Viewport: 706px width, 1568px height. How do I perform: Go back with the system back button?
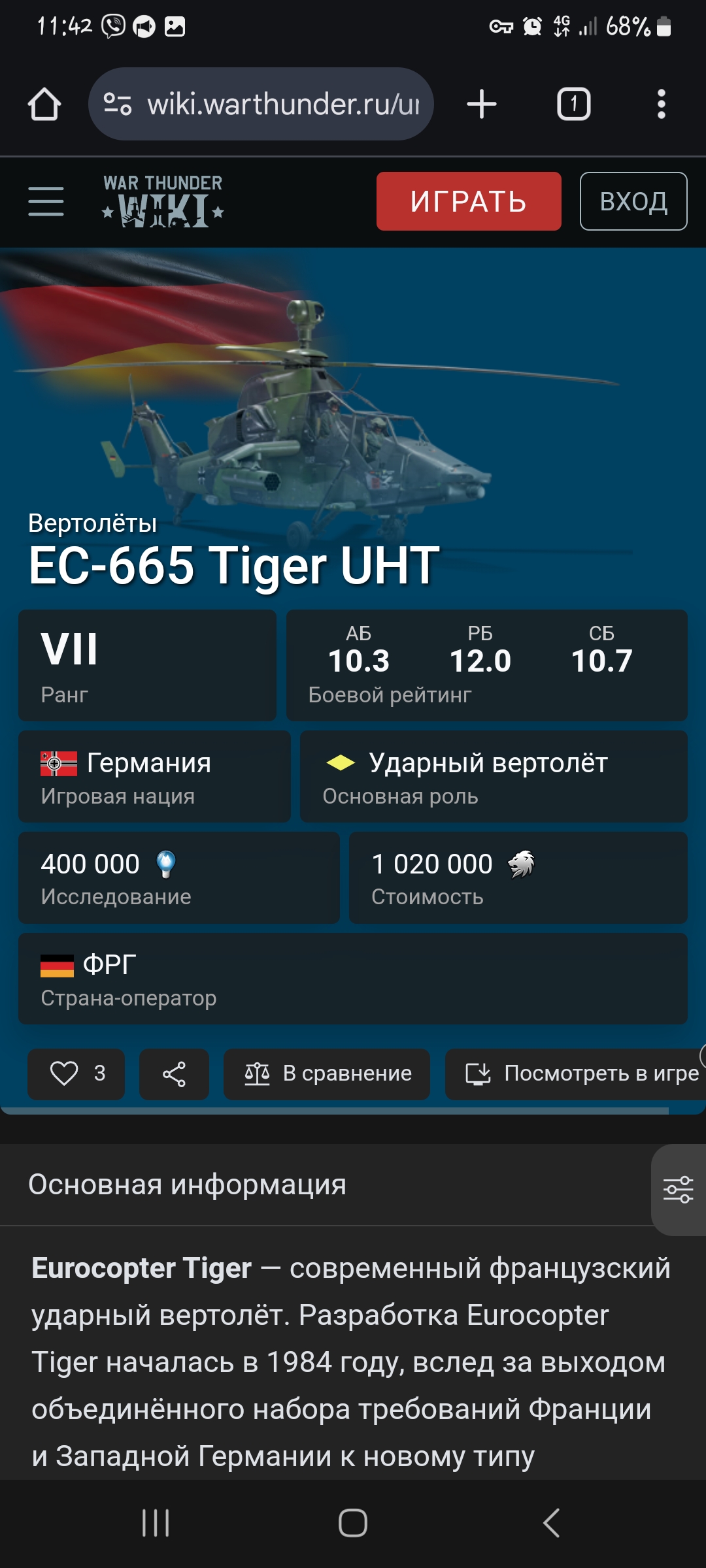(551, 1523)
